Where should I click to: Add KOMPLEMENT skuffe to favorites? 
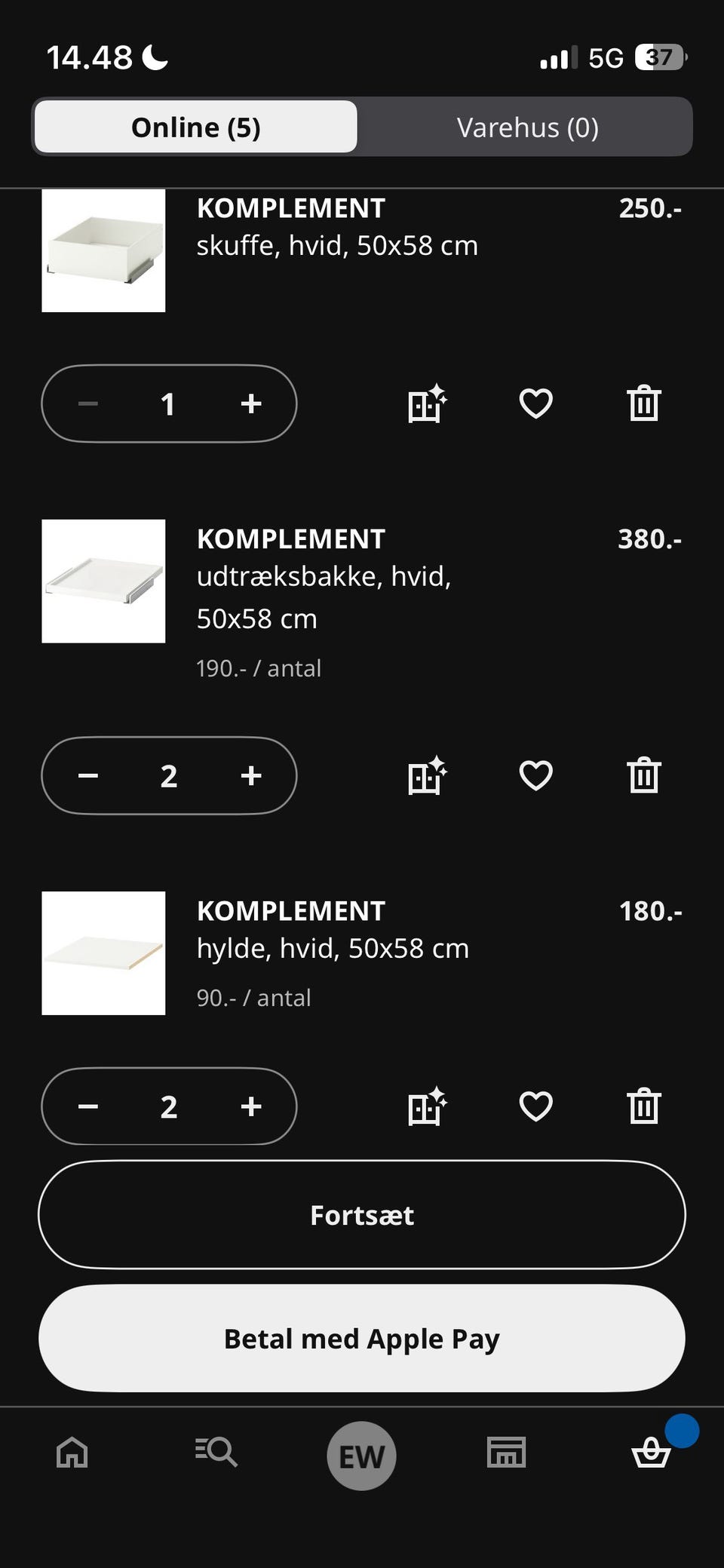535,404
